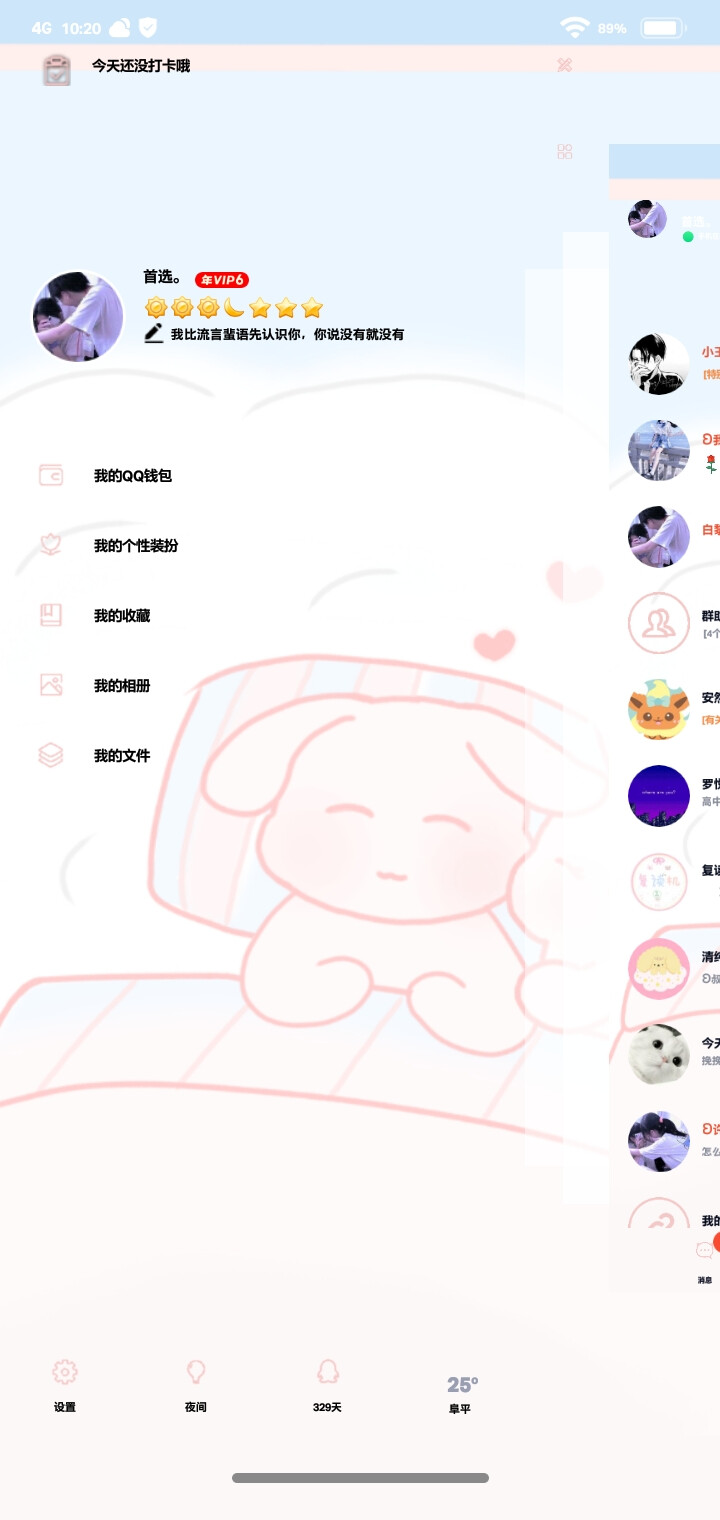Switch to 夜间 night mode
Image resolution: width=720 pixels, height=1520 pixels.
pyautogui.click(x=196, y=1384)
